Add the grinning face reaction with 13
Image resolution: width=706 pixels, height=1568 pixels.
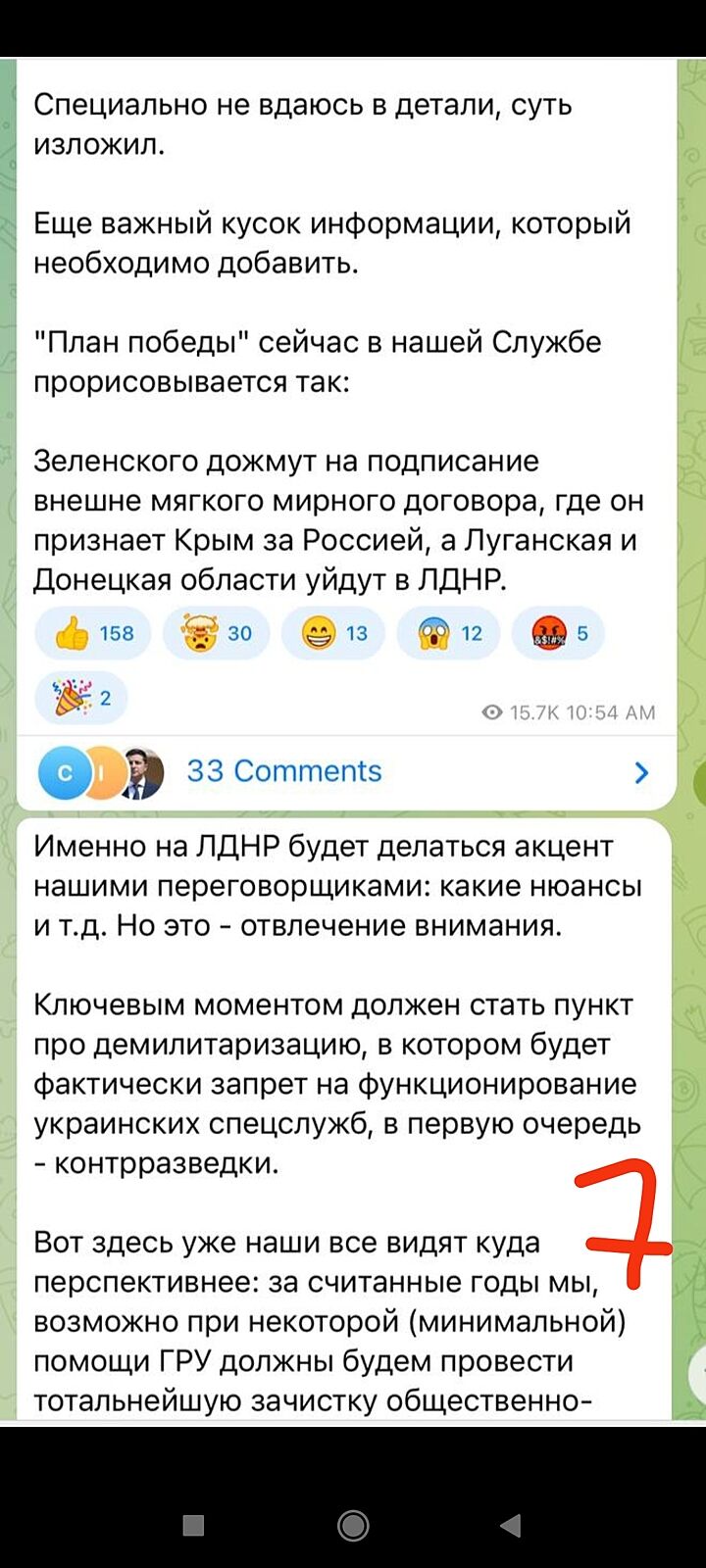[x=333, y=634]
